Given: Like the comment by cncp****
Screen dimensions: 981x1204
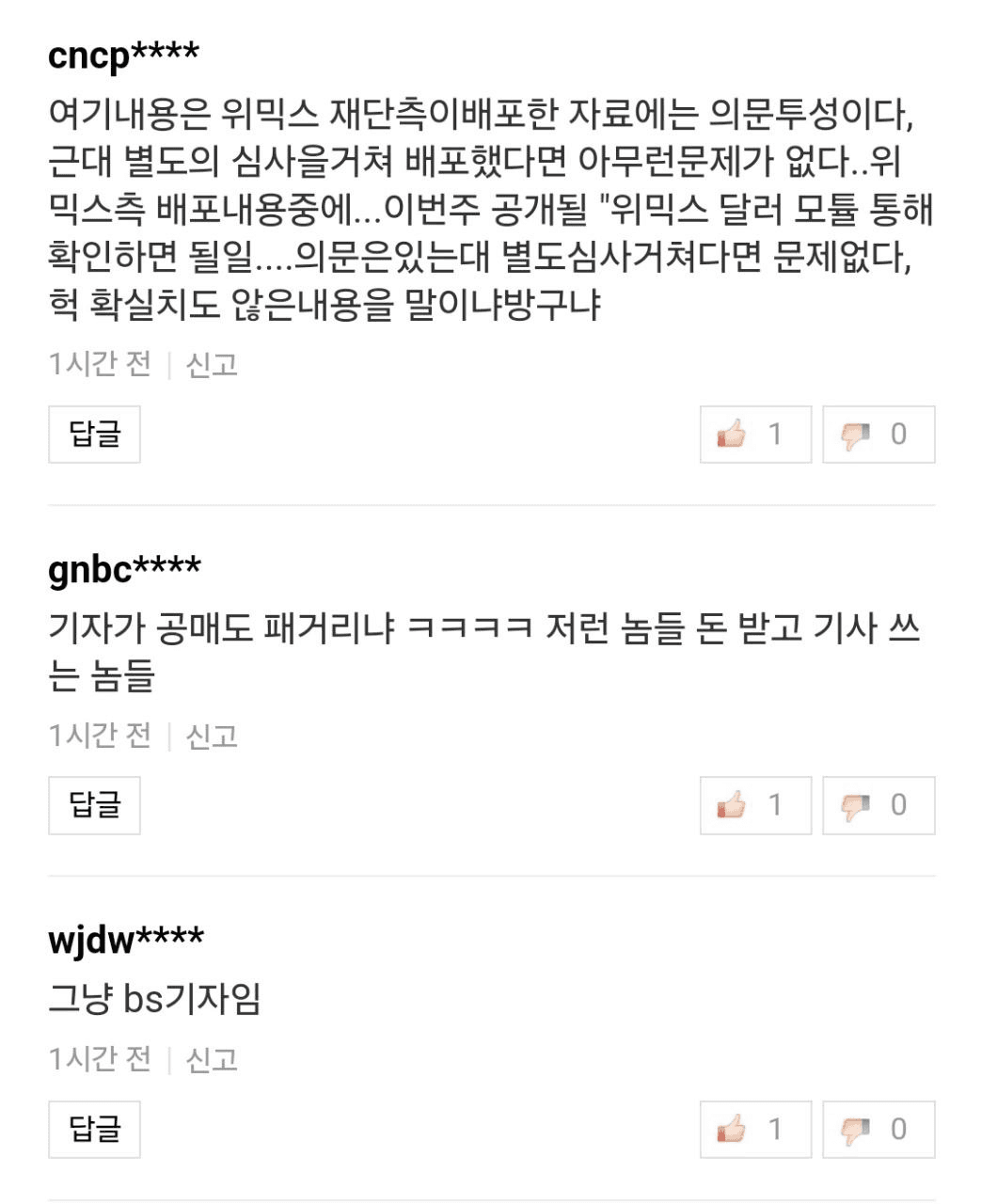Looking at the screenshot, I should pyautogui.click(x=754, y=434).
